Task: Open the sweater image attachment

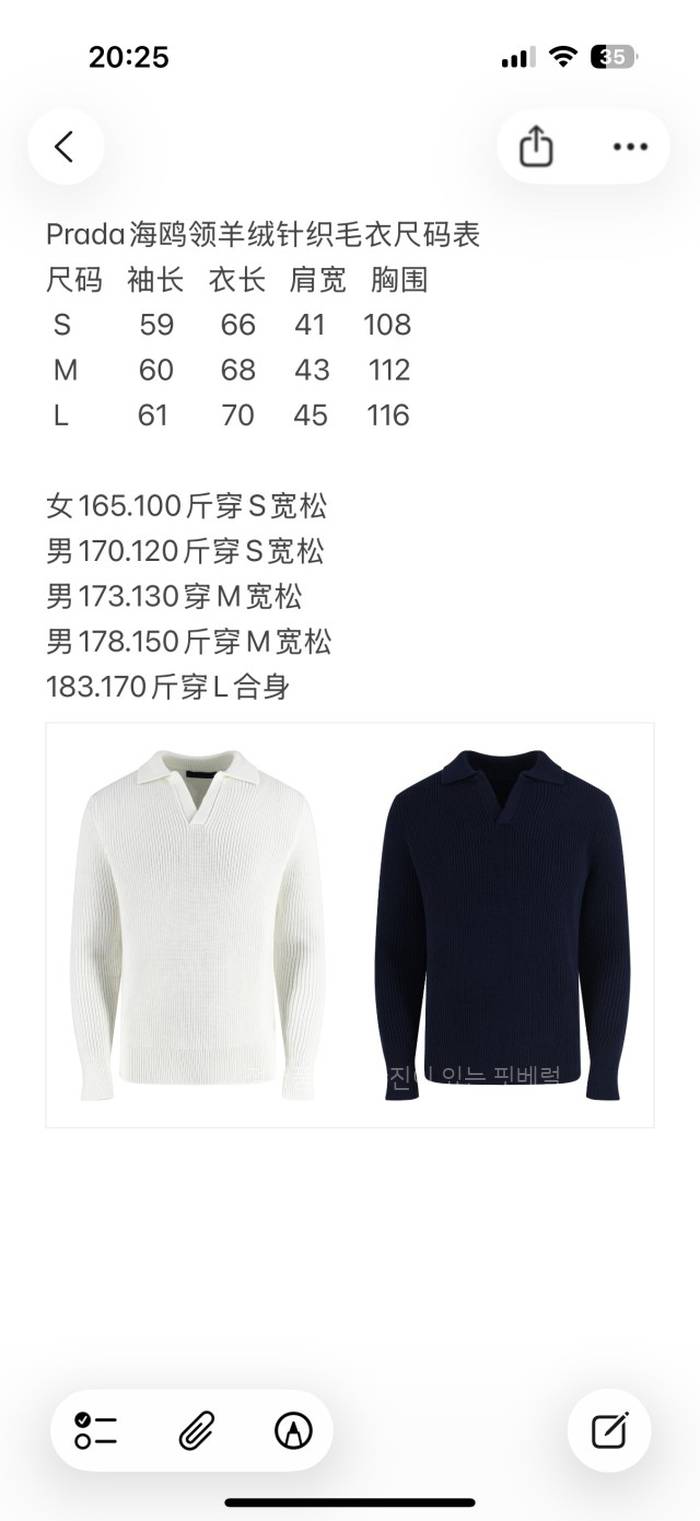Action: (350, 925)
